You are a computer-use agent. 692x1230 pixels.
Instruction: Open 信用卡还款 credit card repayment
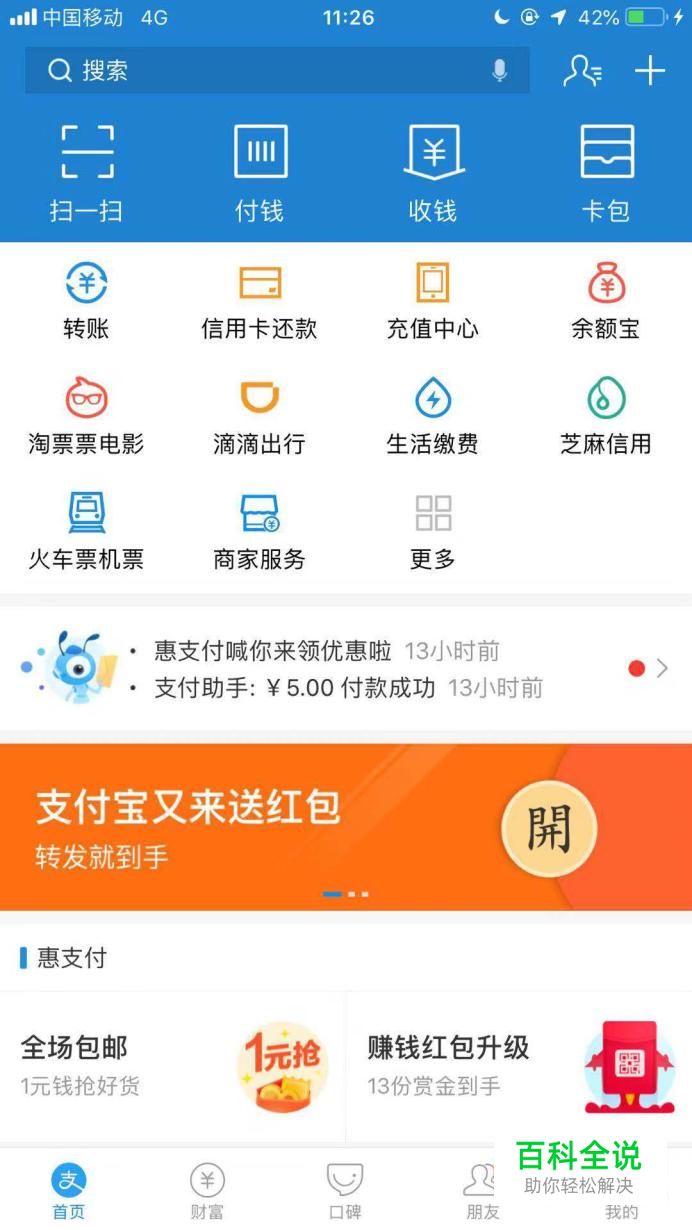click(260, 300)
